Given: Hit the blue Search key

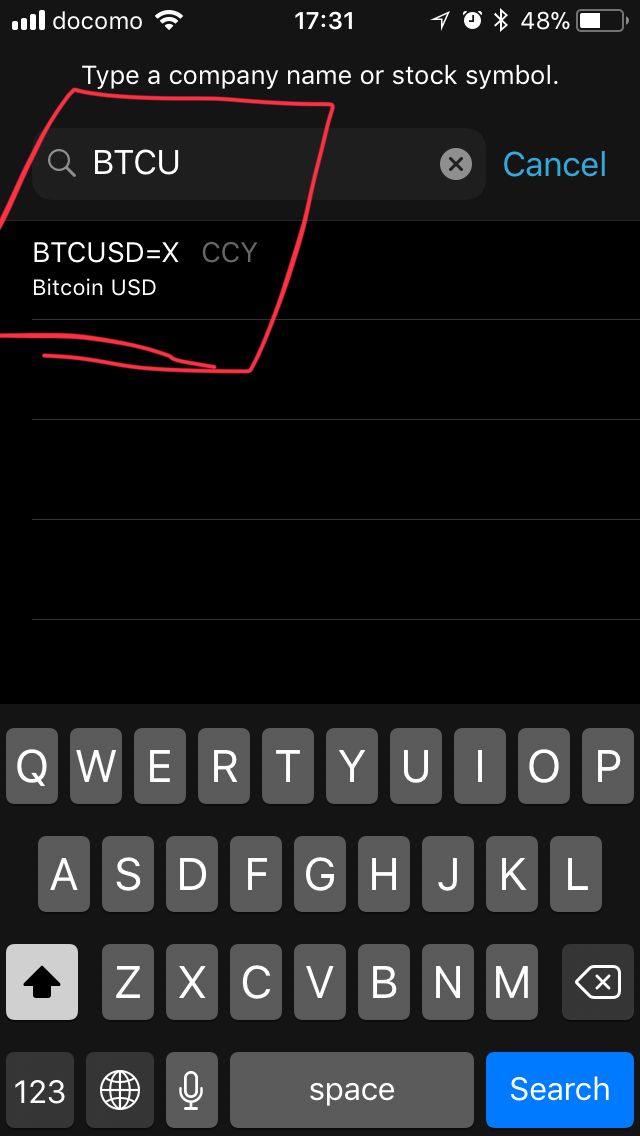Looking at the screenshot, I should pos(559,1089).
